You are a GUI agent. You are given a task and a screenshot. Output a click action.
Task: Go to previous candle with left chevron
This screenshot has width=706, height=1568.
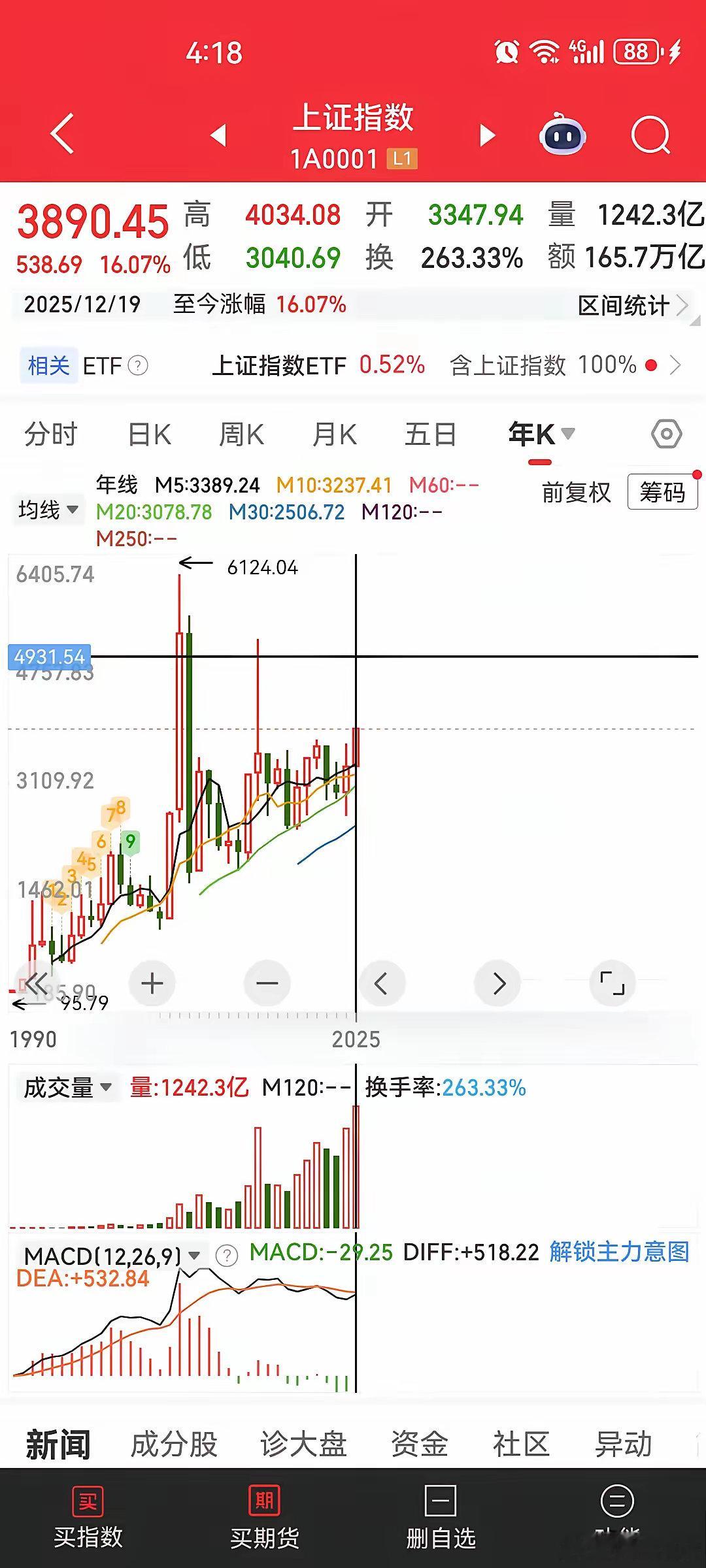(x=382, y=982)
